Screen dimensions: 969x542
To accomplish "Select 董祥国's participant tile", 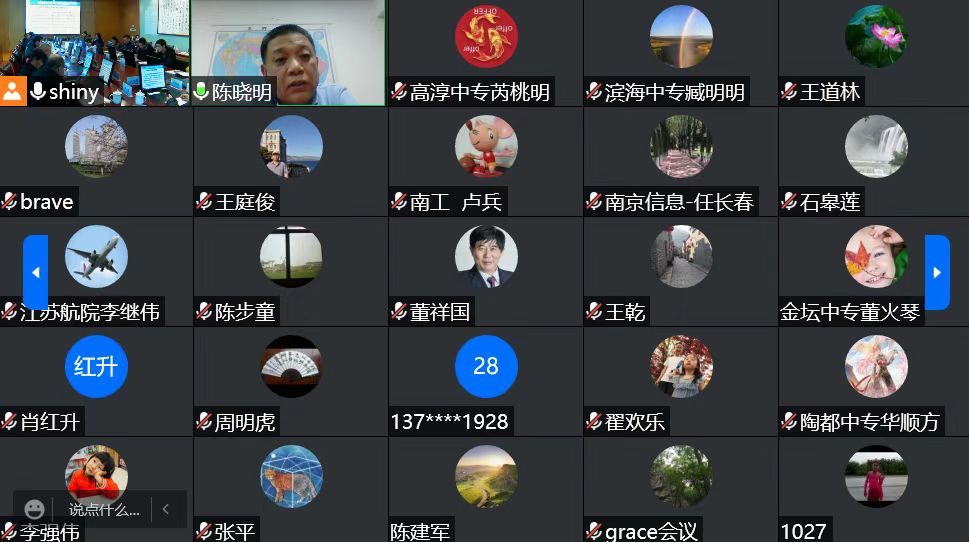I will 485,270.
